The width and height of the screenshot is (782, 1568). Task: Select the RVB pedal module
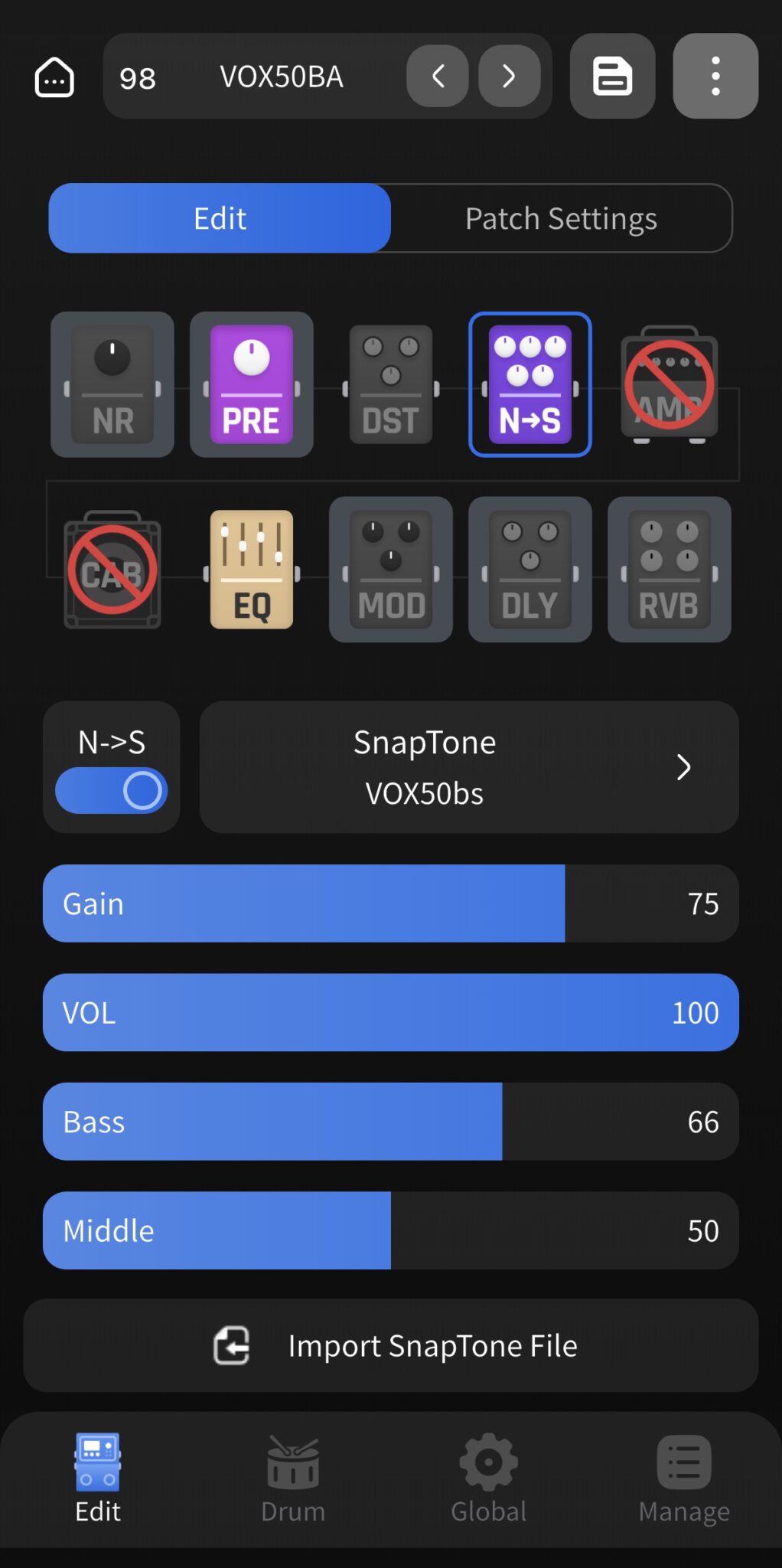(x=670, y=570)
